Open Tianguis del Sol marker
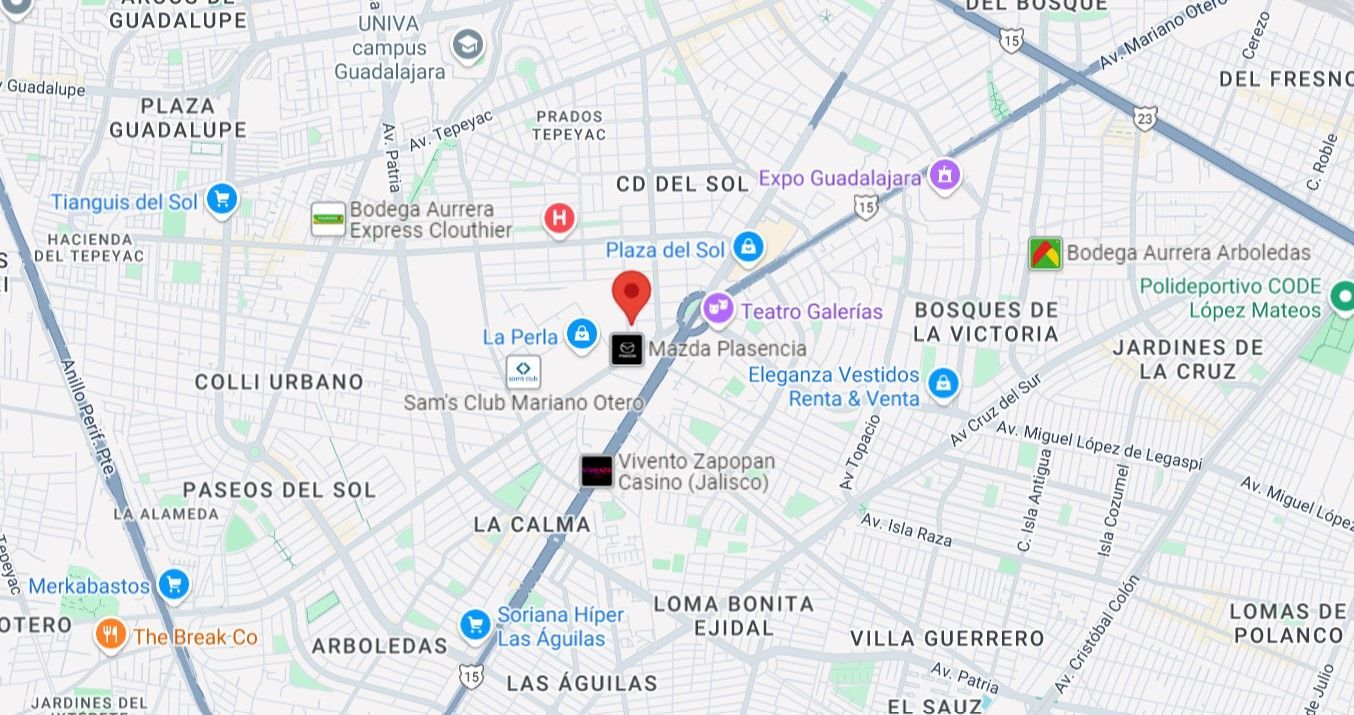The image size is (1354, 715). [221, 199]
